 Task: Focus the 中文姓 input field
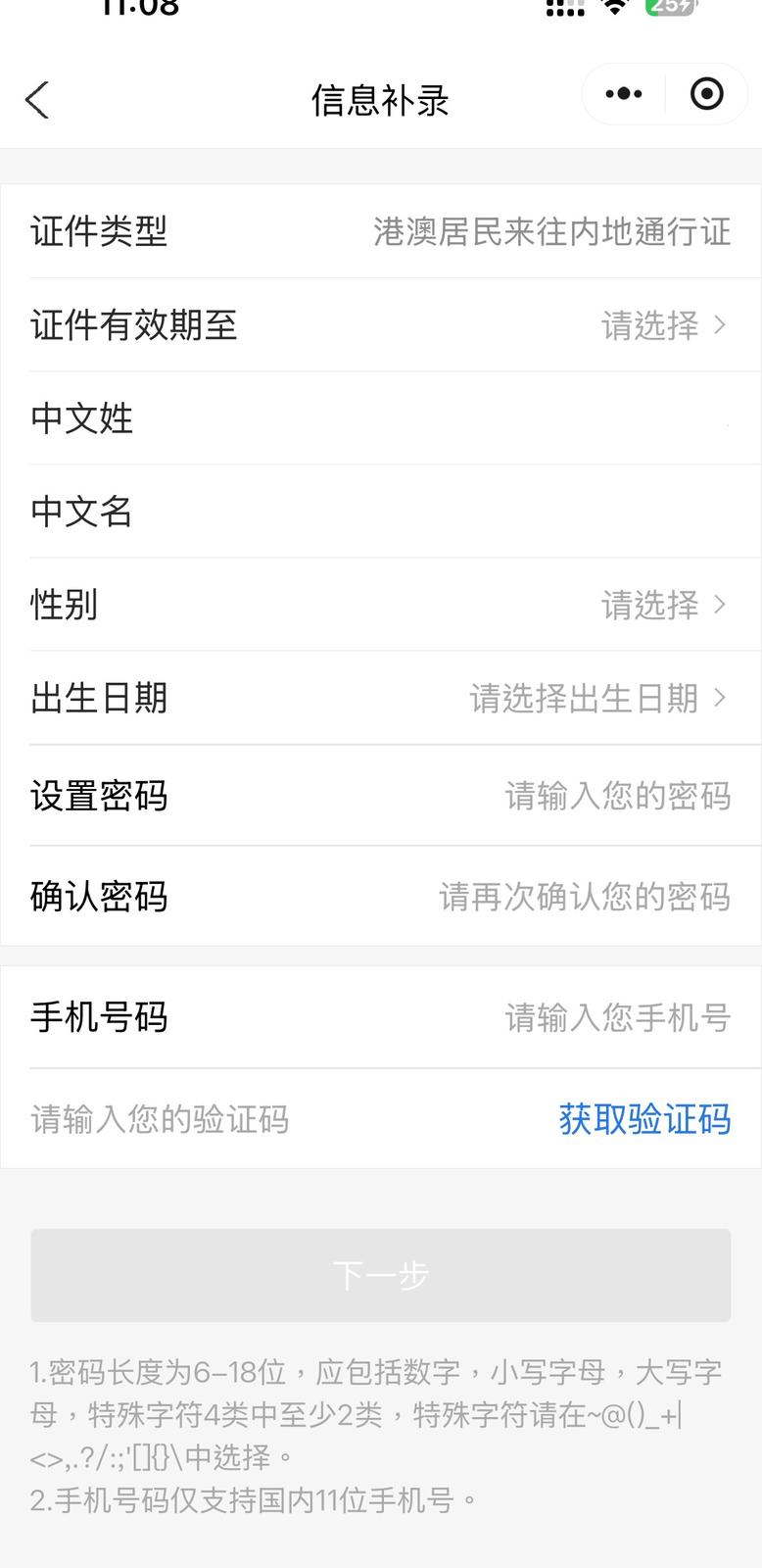490,418
